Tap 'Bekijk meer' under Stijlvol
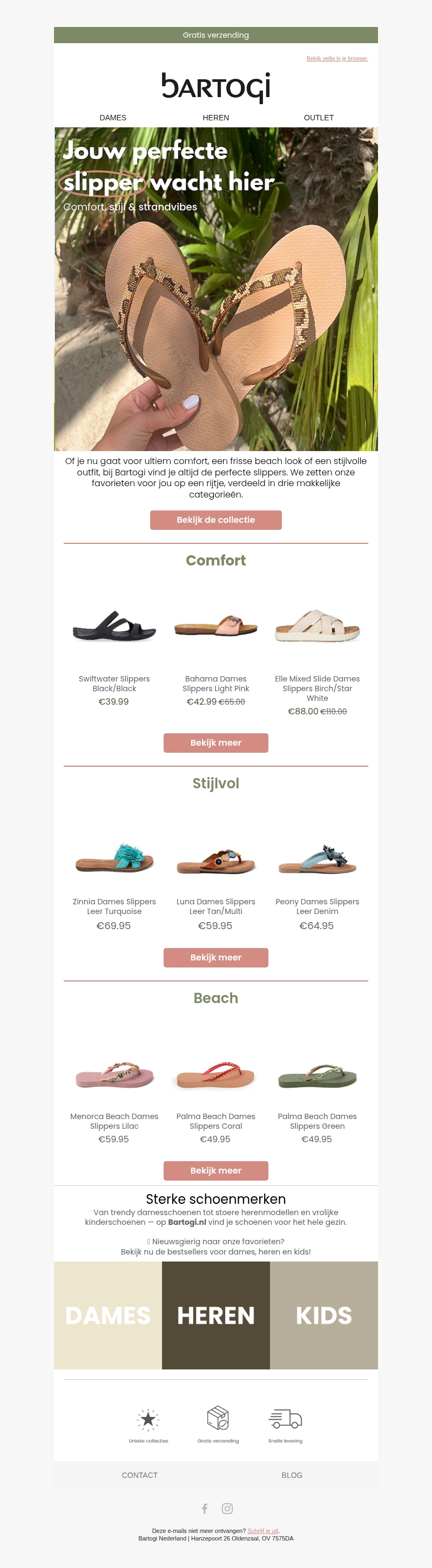The image size is (432, 1568). pos(215,958)
